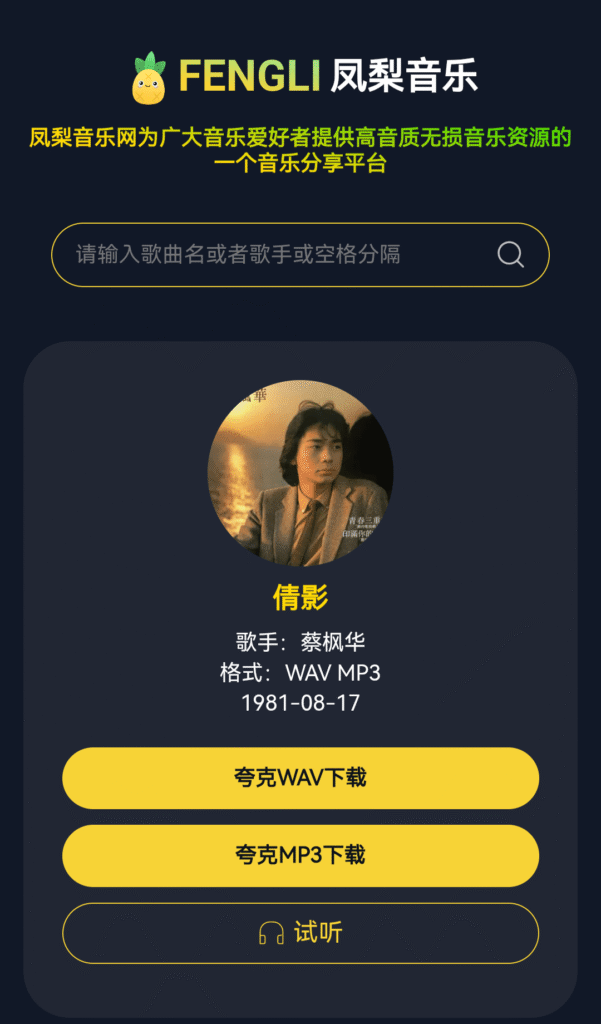Preview the song with 试听 button

pos(300,933)
